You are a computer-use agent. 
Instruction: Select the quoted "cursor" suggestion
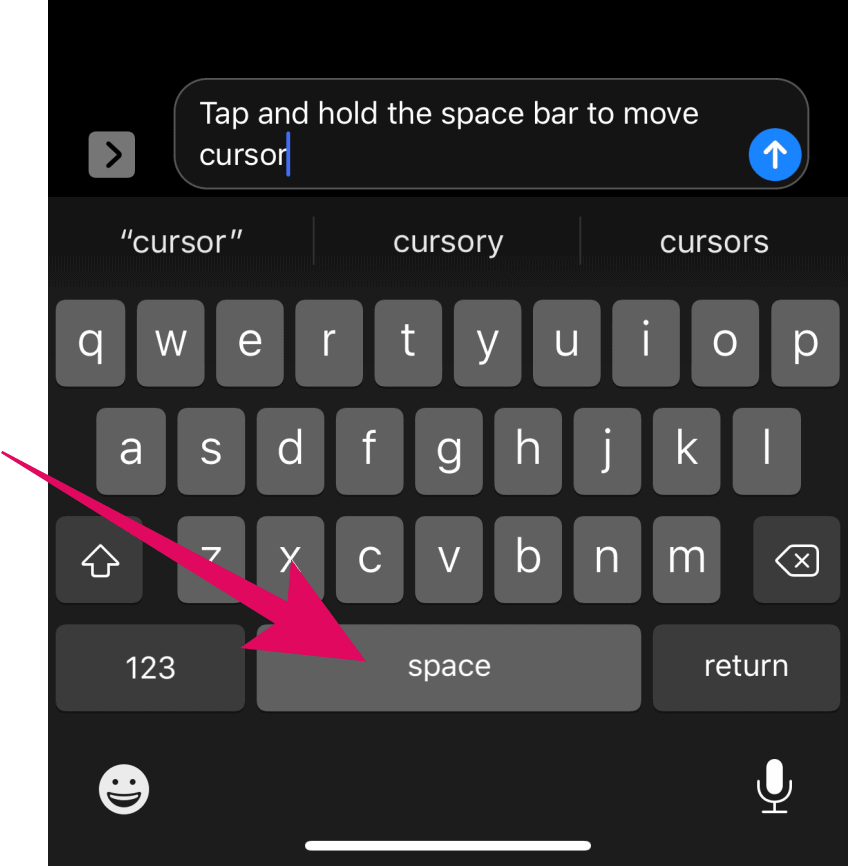181,242
